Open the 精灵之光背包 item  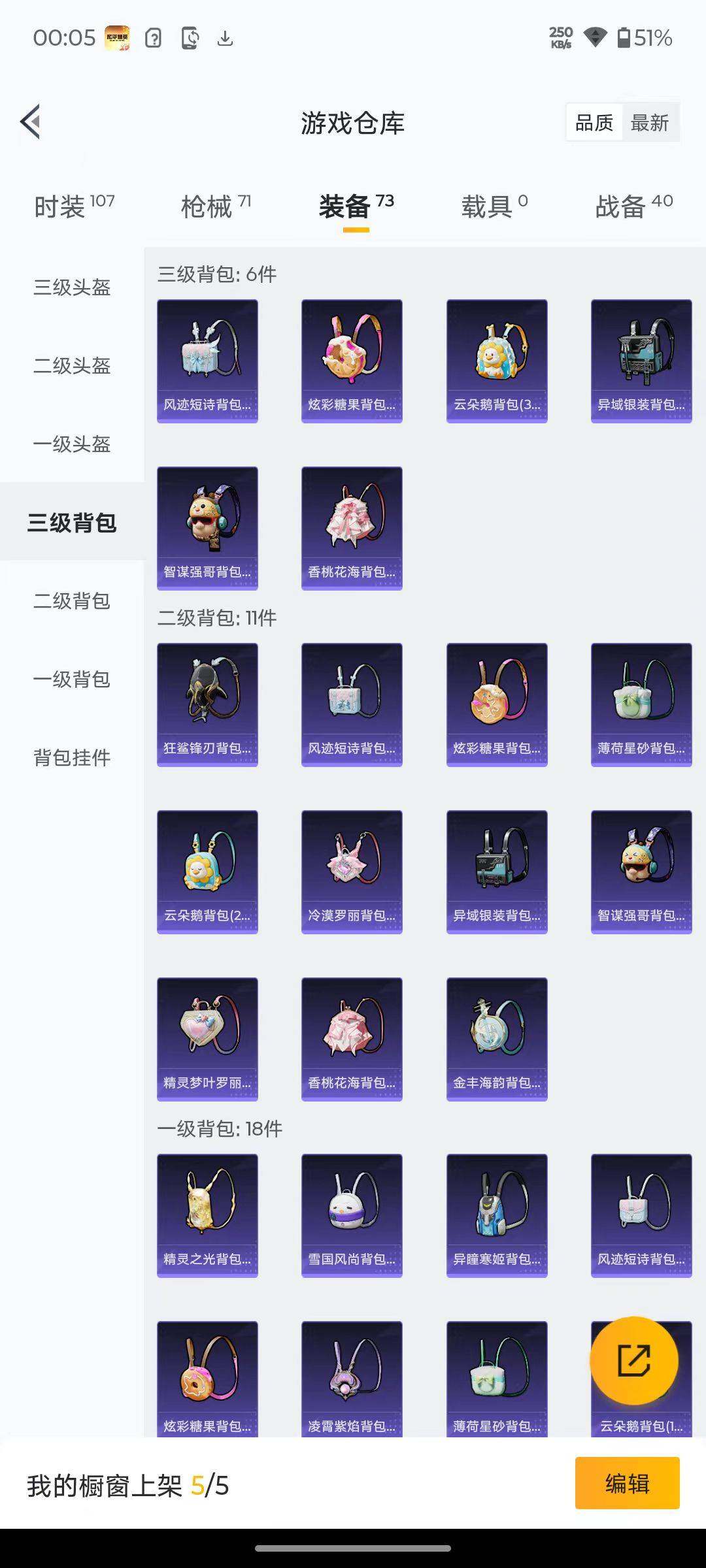click(207, 1215)
